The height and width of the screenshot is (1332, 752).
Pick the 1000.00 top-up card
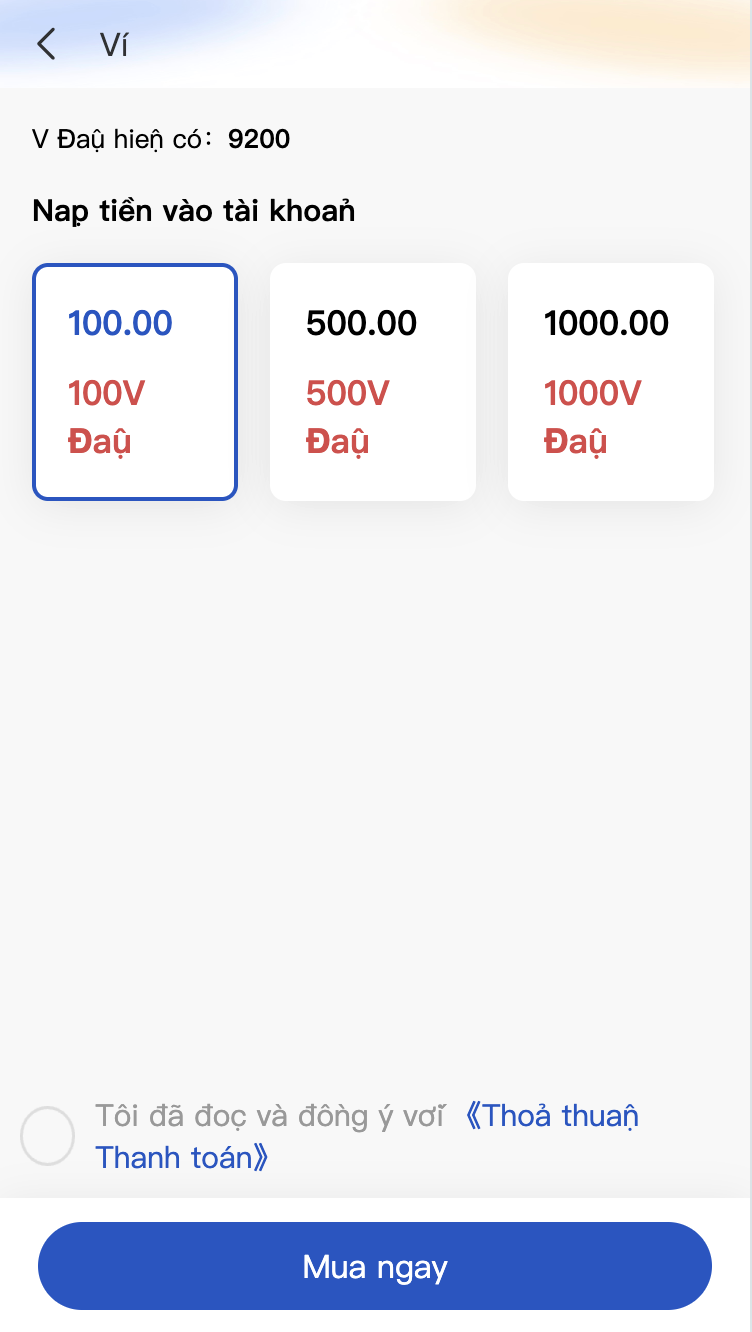[x=611, y=382]
